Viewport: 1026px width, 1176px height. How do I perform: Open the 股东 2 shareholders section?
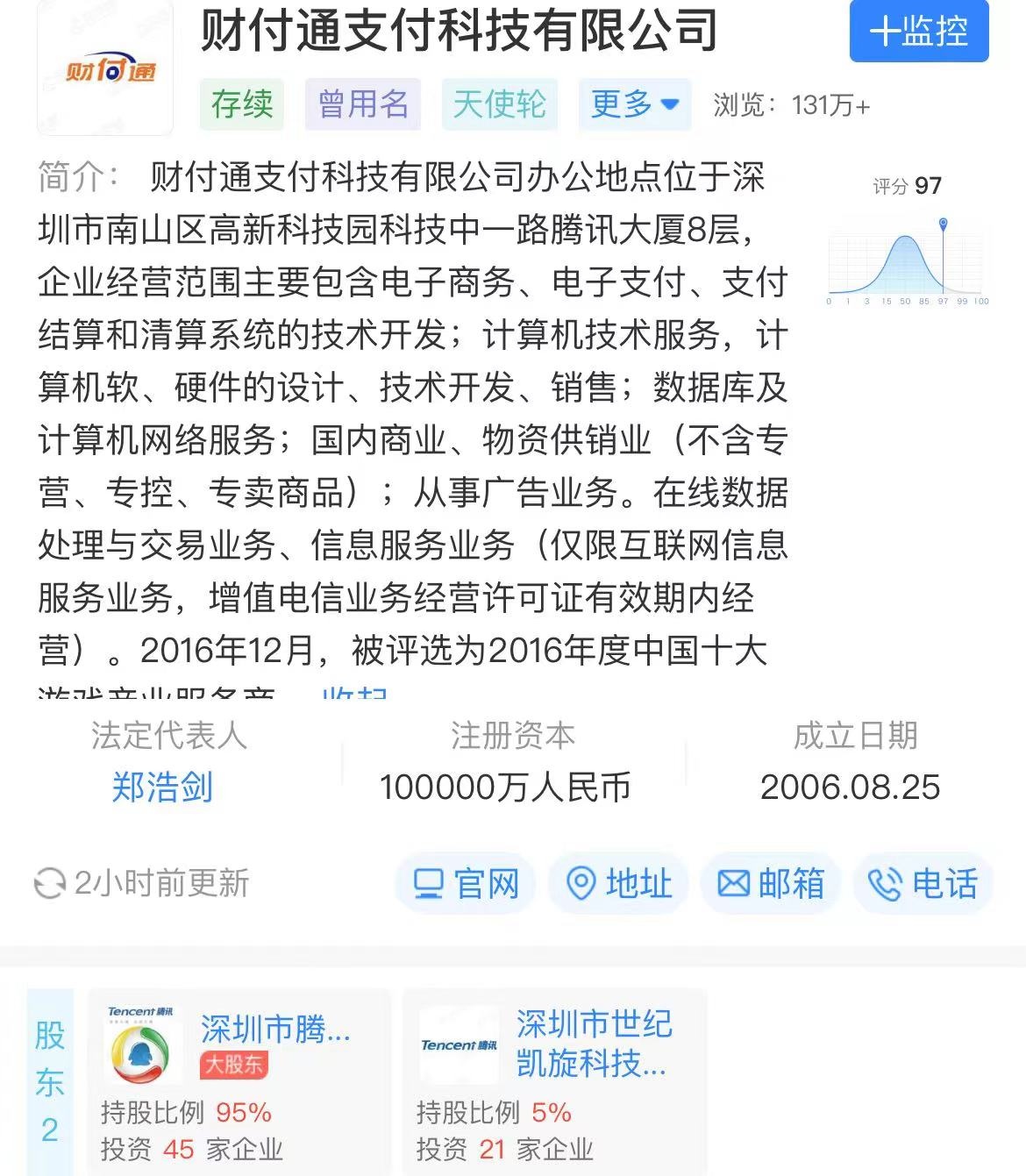point(50,1083)
